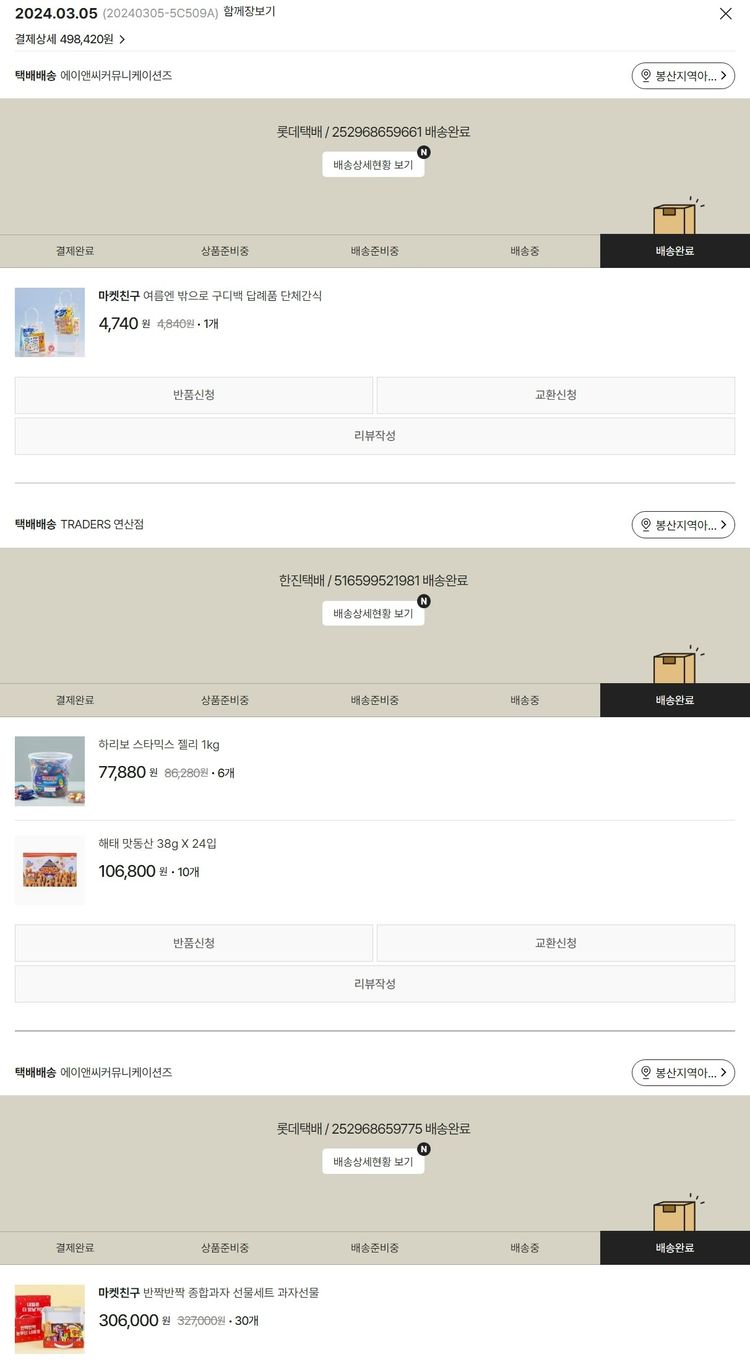Screen dimensions: 750x1362
Task: Open 봉산지역아 address chip in the third shipment
Action: (x=683, y=1073)
